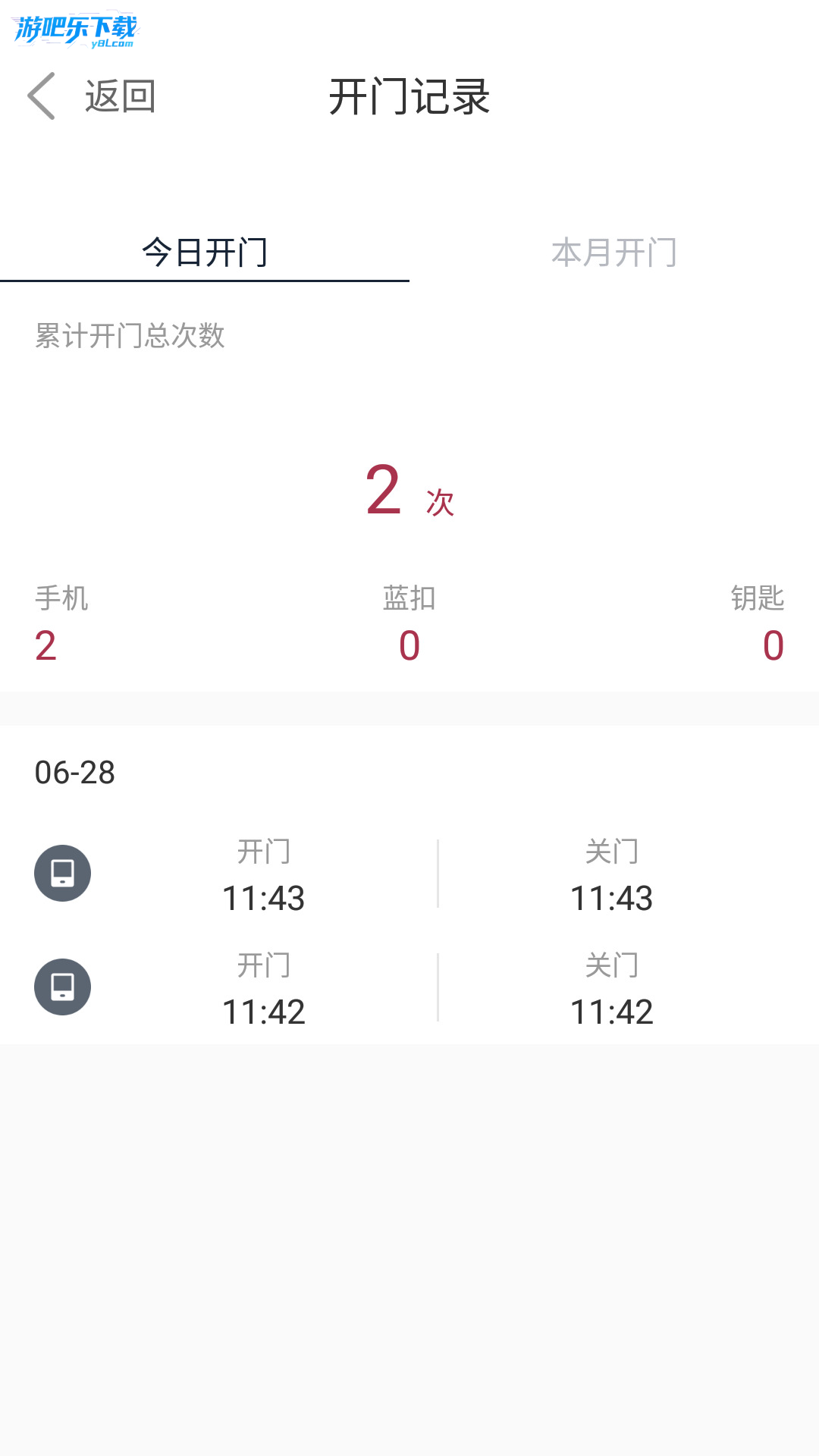This screenshot has width=819, height=1456.
Task: Go back using the 返回 button
Action: point(93,97)
